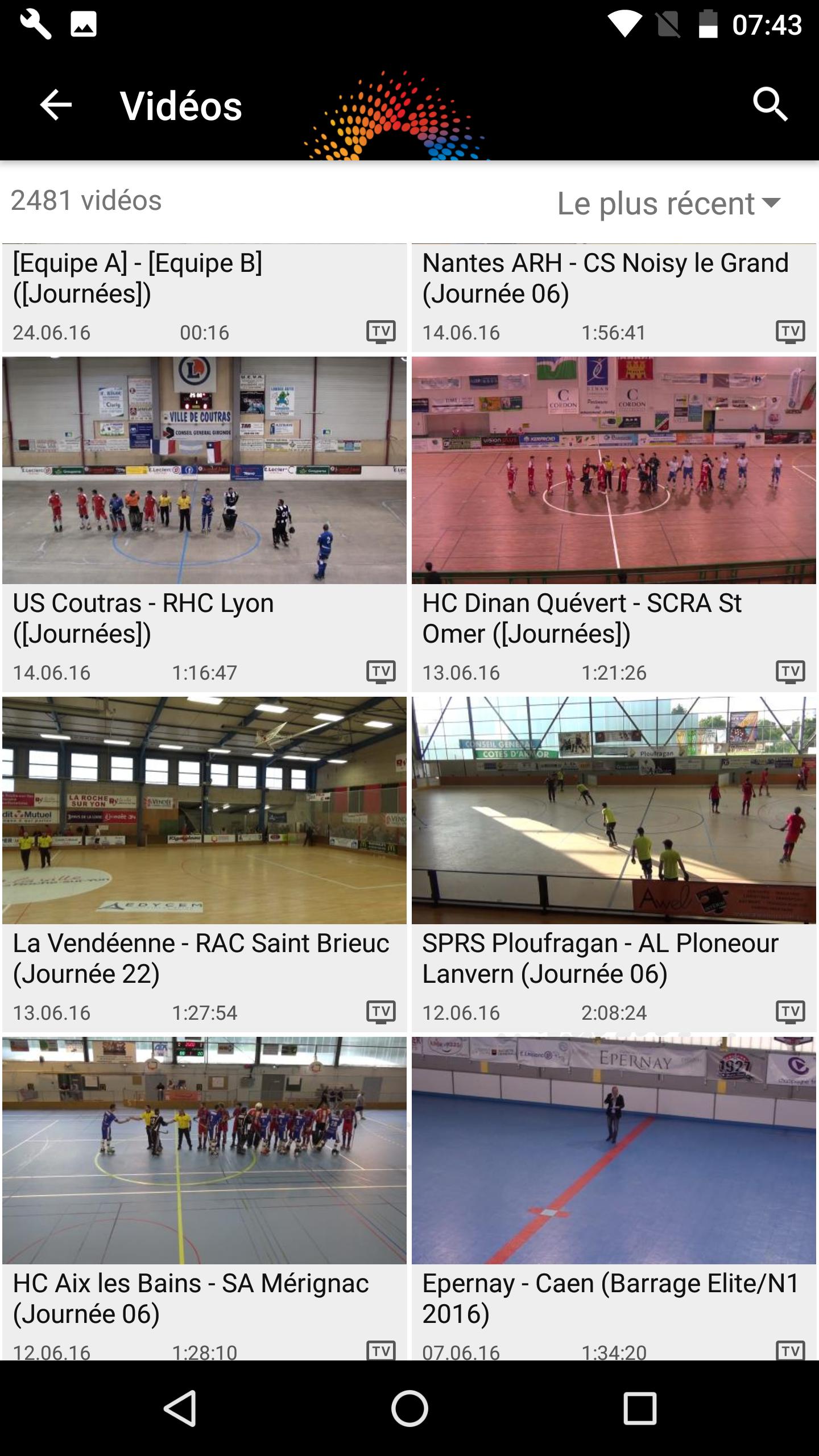
Task: Click the TV icon on HC Dinan Quévert video
Action: pos(790,672)
